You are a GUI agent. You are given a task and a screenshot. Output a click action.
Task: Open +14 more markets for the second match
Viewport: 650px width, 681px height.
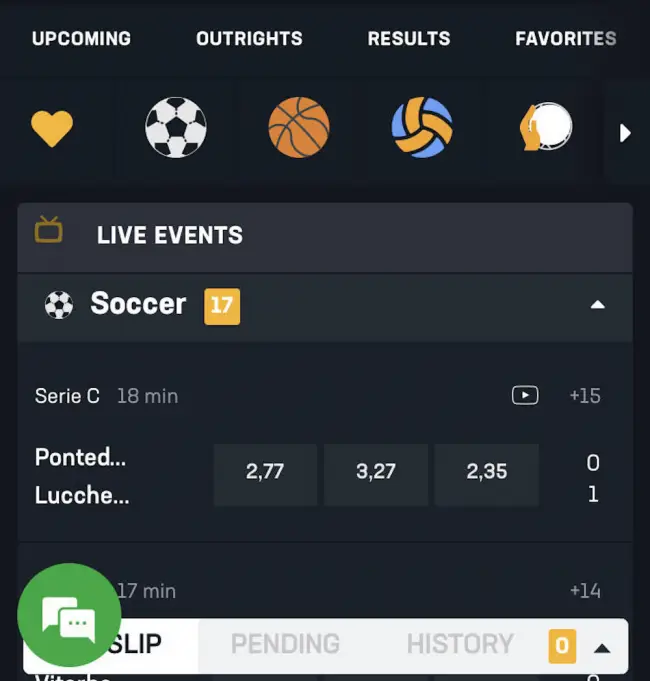[x=585, y=591]
